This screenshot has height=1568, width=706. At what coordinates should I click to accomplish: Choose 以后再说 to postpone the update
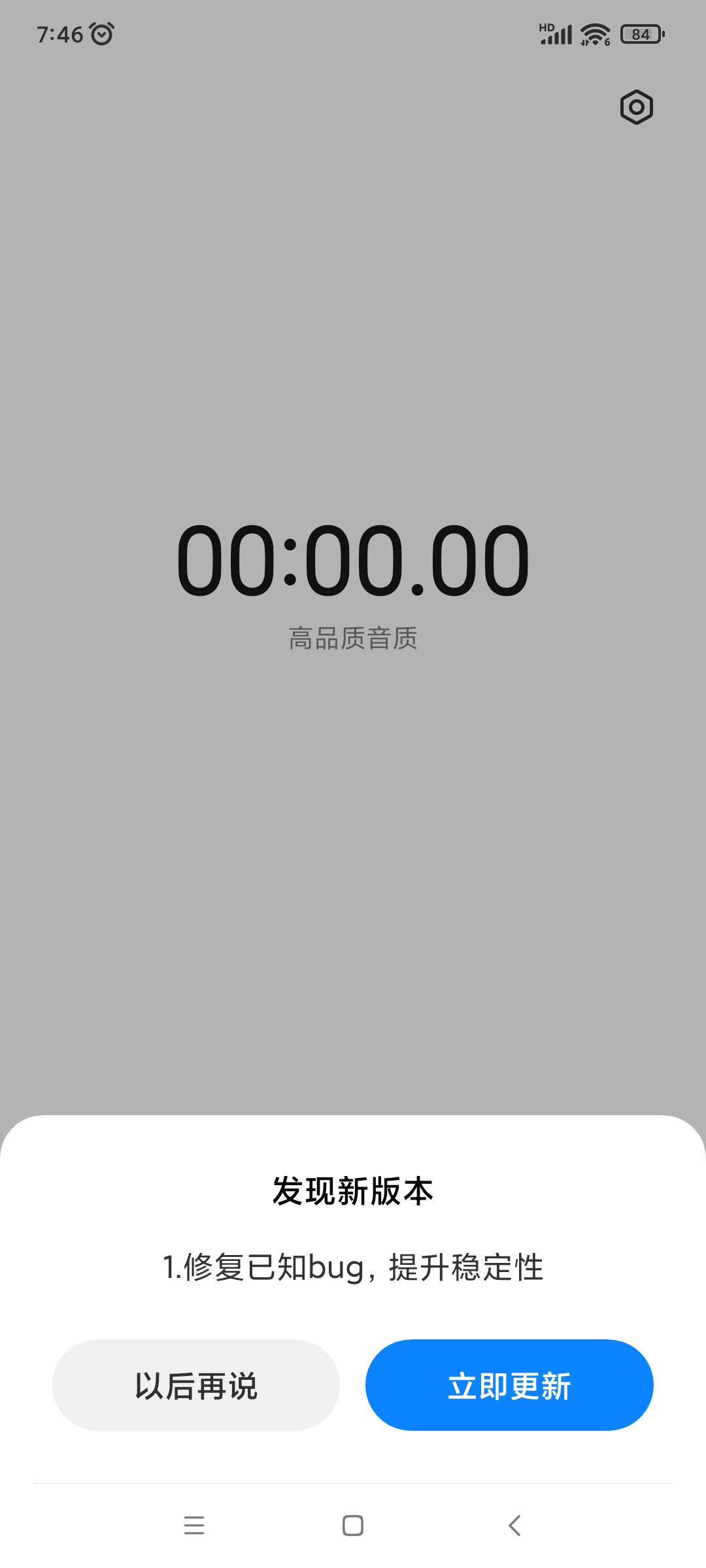[196, 1385]
